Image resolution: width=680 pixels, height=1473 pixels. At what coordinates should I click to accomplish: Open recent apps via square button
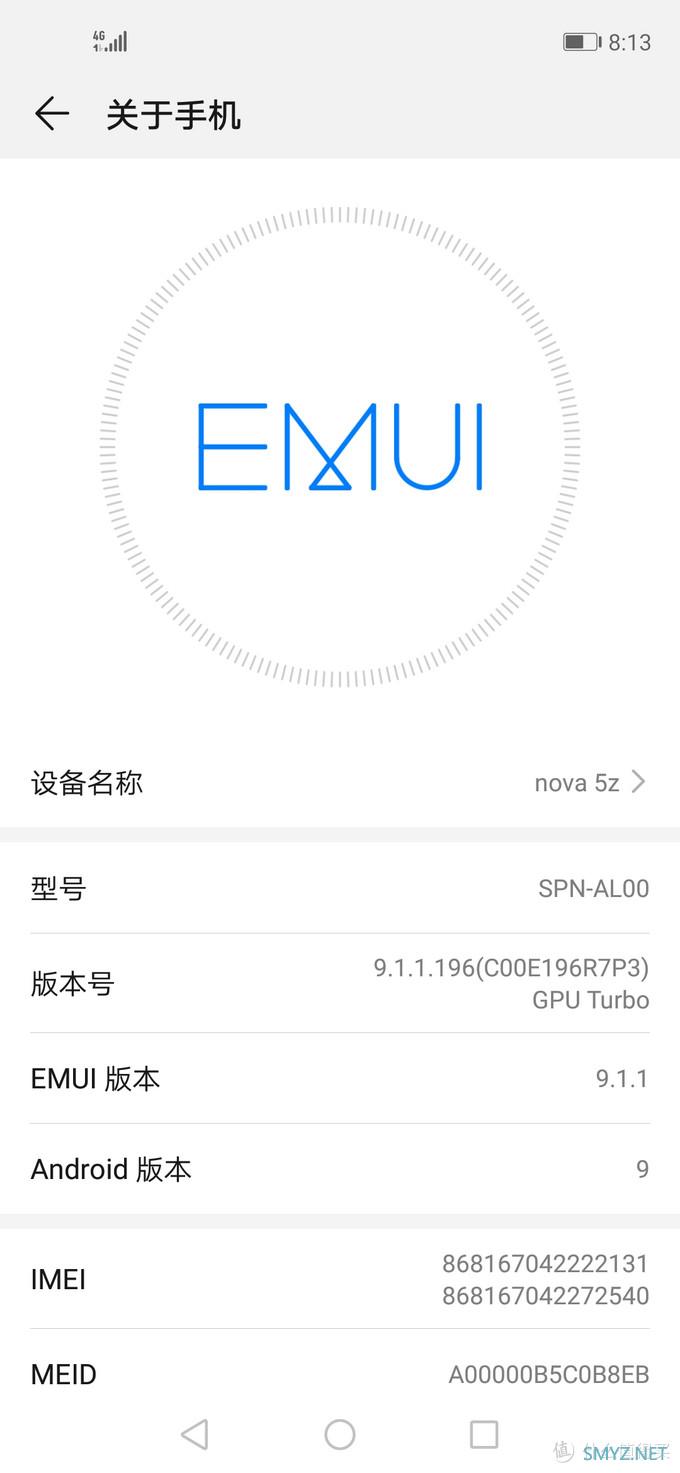point(484,1434)
